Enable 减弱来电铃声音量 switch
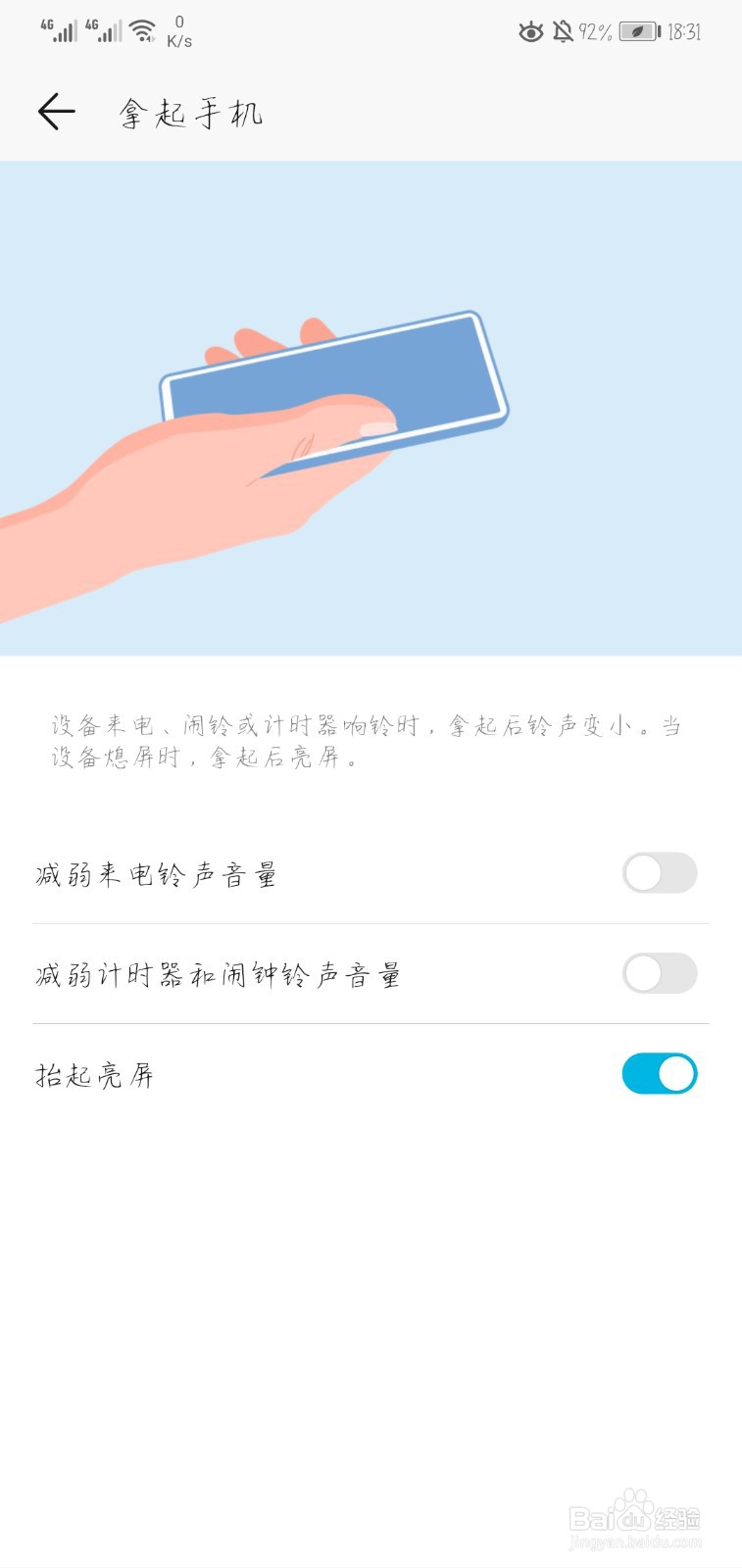The image size is (742, 1568). pyautogui.click(x=660, y=873)
